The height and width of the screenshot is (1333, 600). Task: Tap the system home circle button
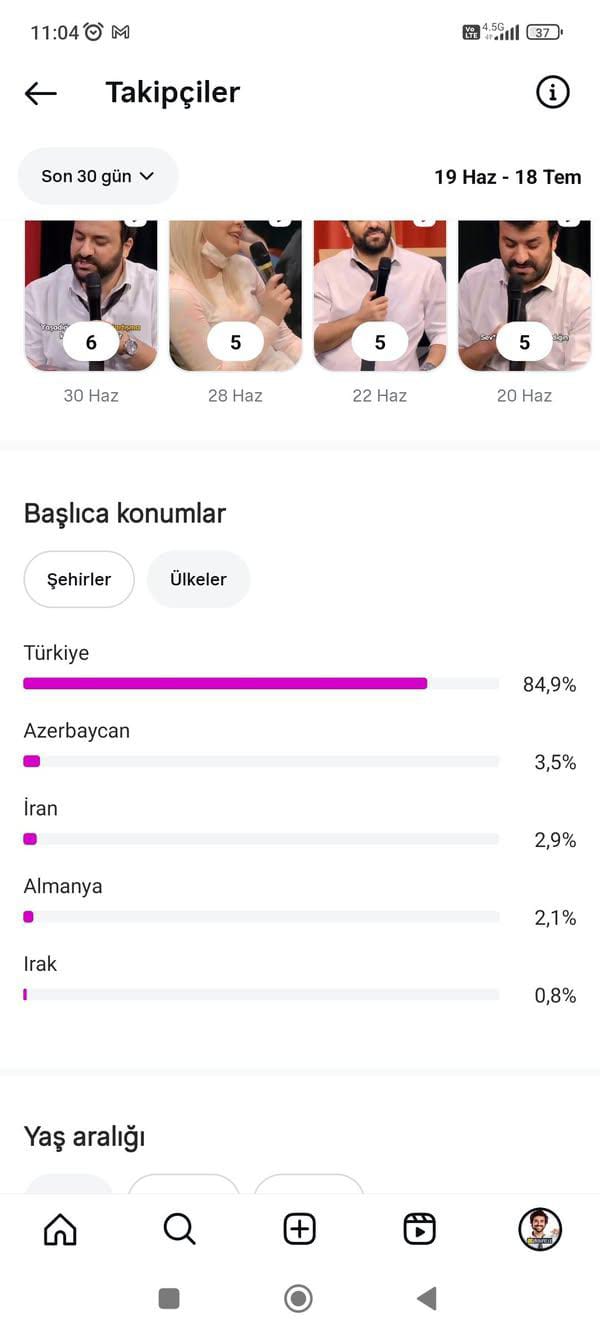coord(298,1299)
